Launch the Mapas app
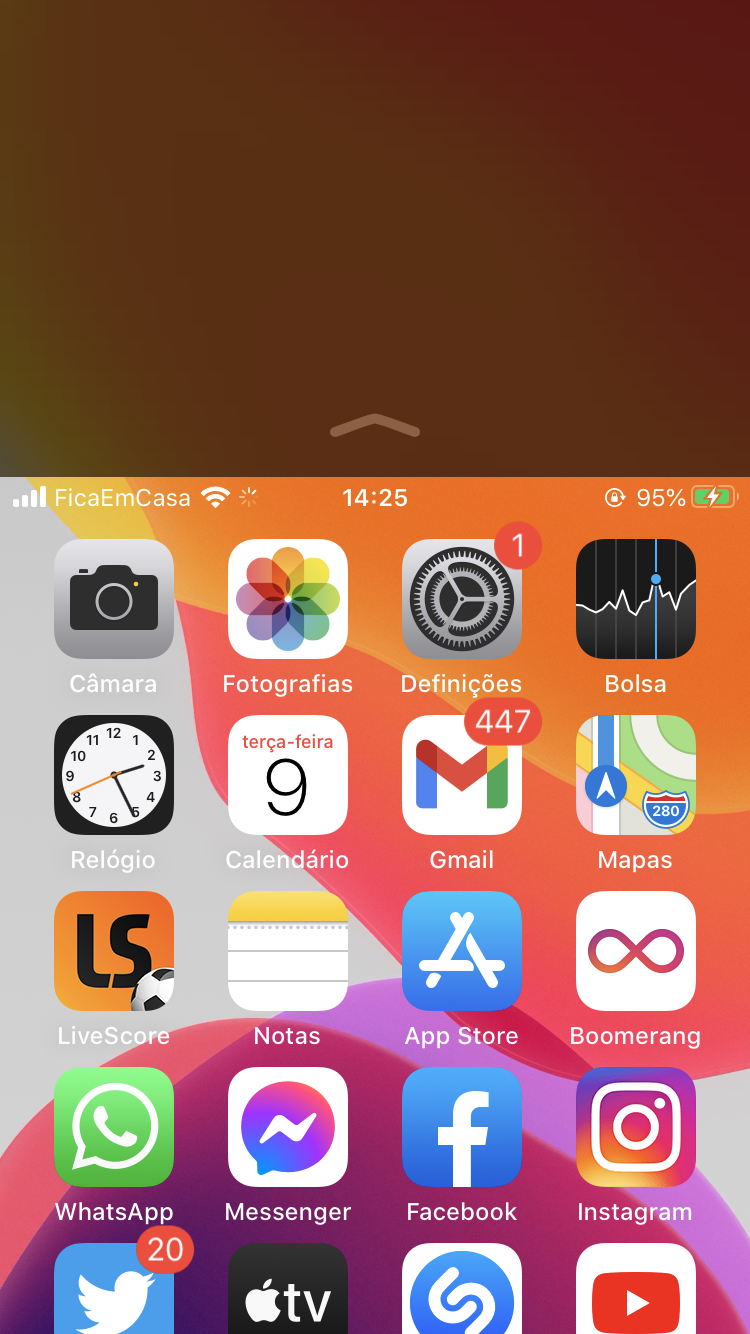Screen dimensions: 750x1334 pyautogui.click(x=636, y=775)
